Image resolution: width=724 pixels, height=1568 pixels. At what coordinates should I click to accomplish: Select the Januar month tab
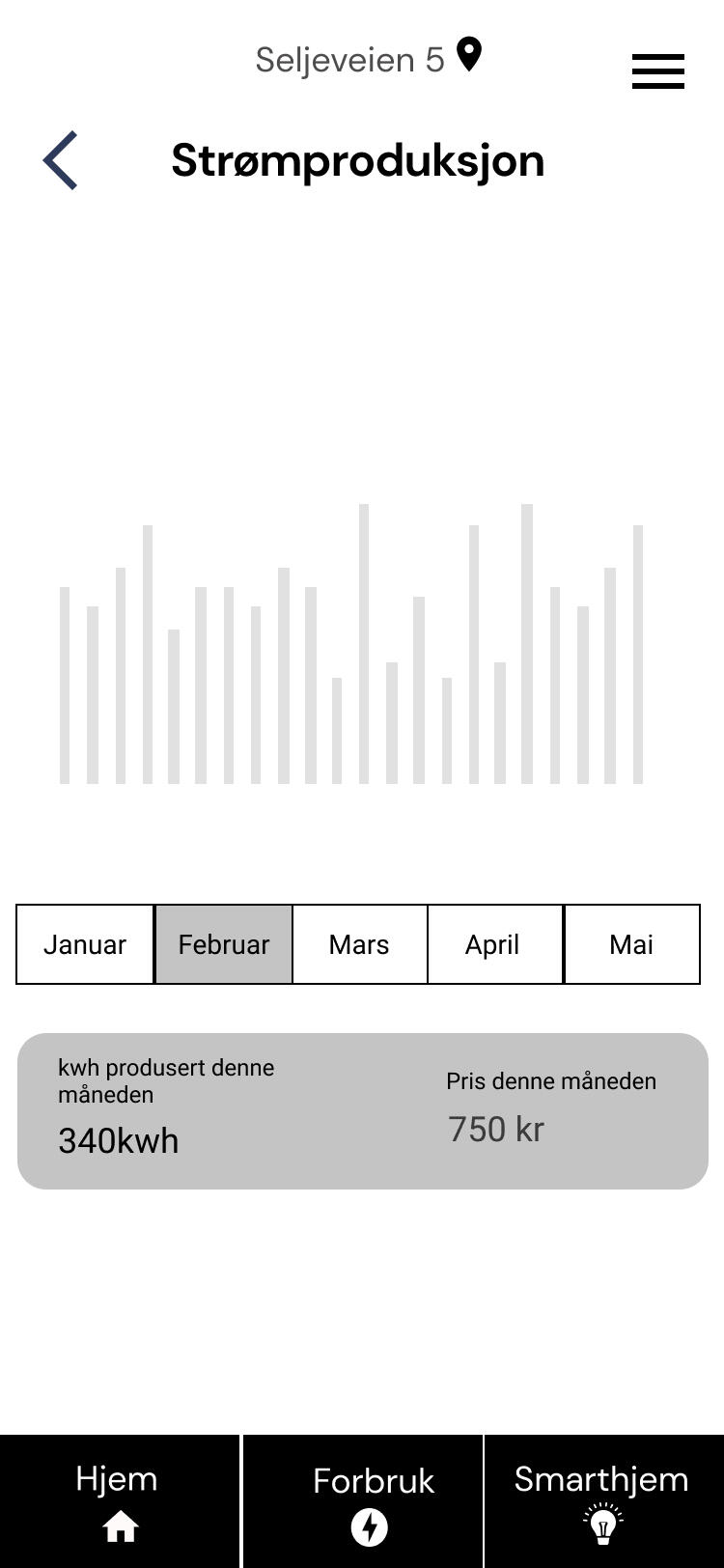pos(85,944)
